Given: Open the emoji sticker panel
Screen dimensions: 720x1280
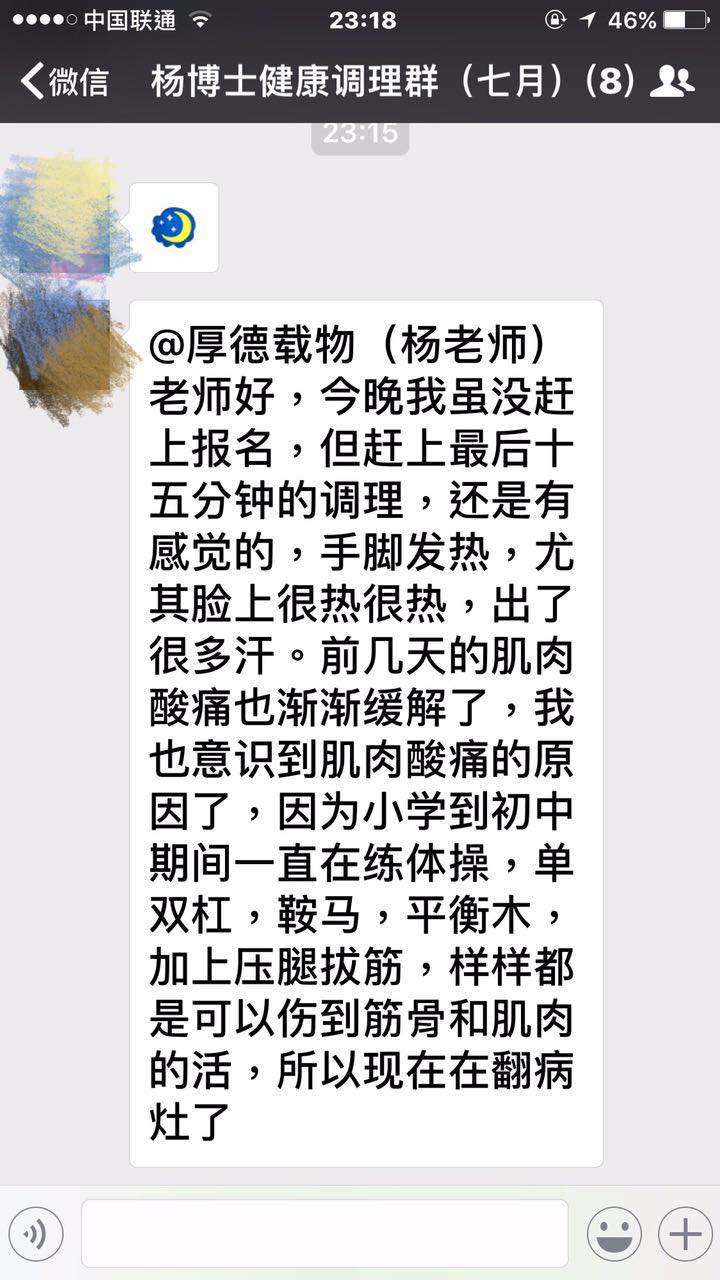Looking at the screenshot, I should [614, 1234].
